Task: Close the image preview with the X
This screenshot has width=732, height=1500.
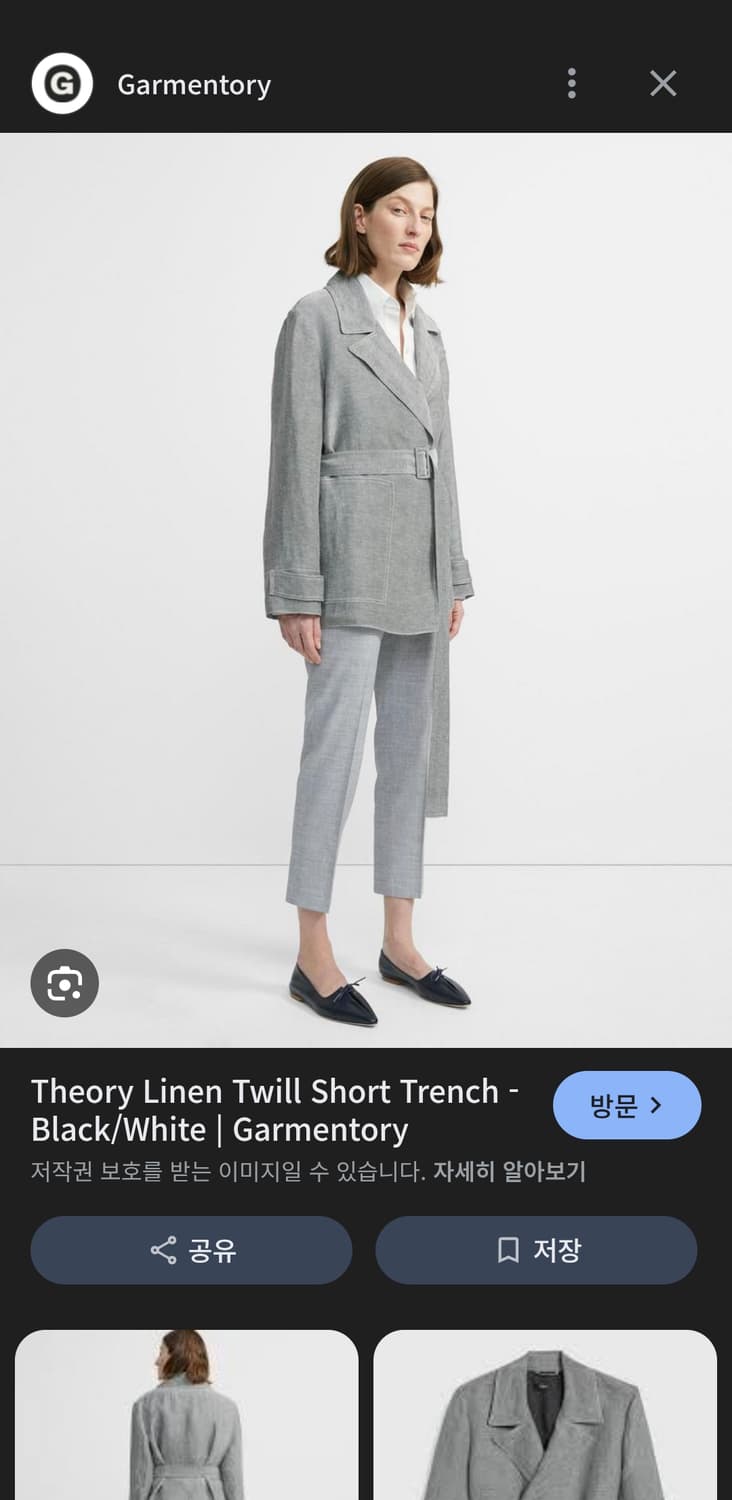Action: pos(663,84)
